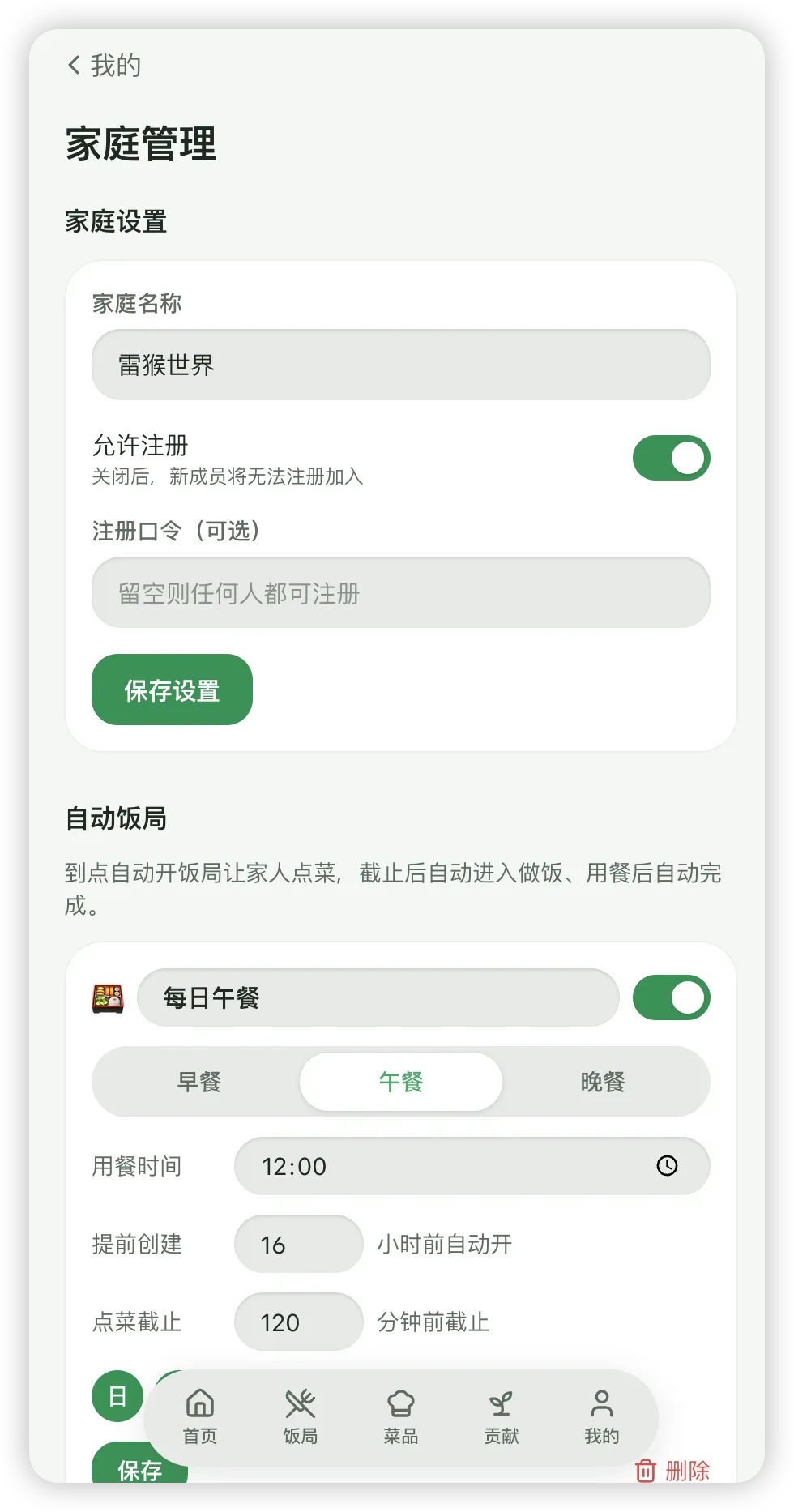Edit the 提前创建 hours field

(299, 1244)
